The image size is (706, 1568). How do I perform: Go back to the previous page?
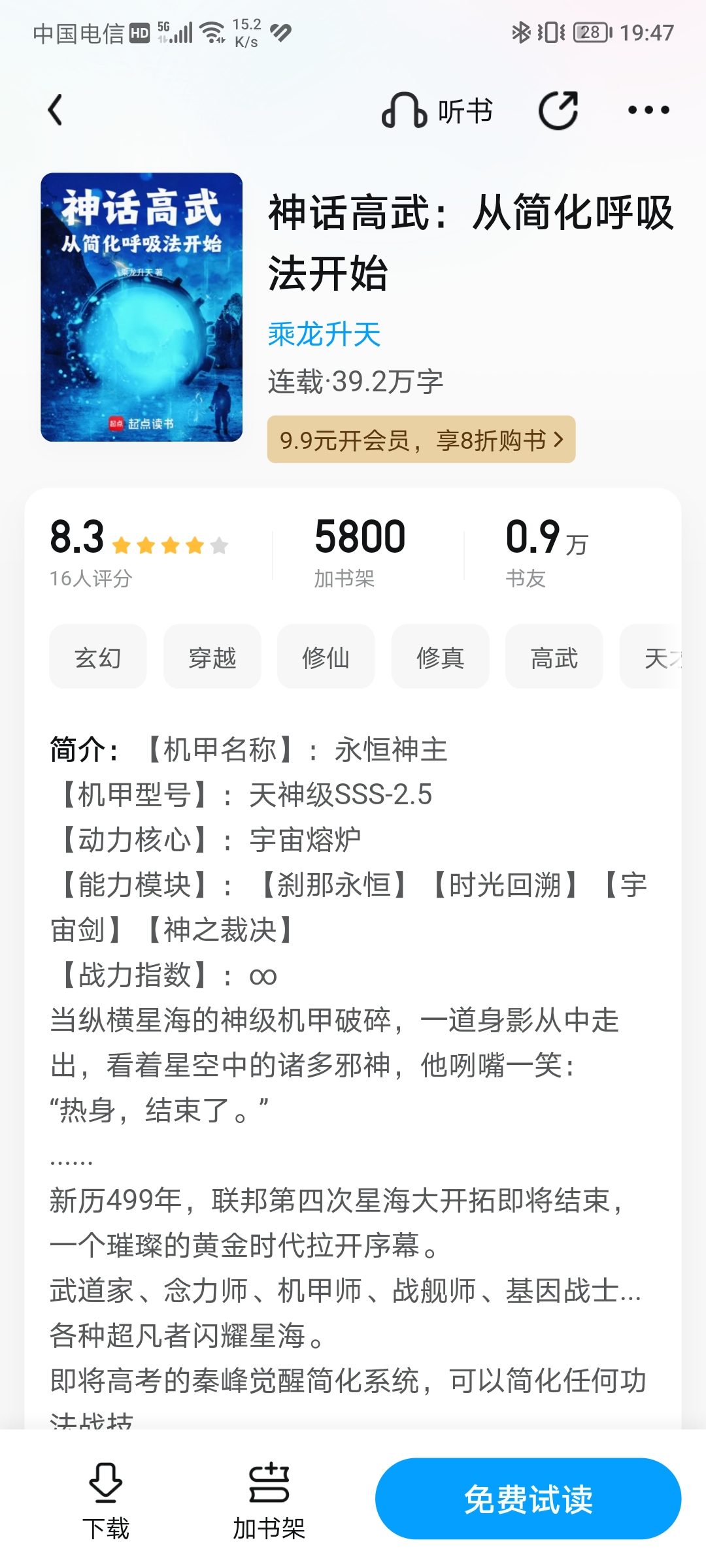[x=56, y=110]
